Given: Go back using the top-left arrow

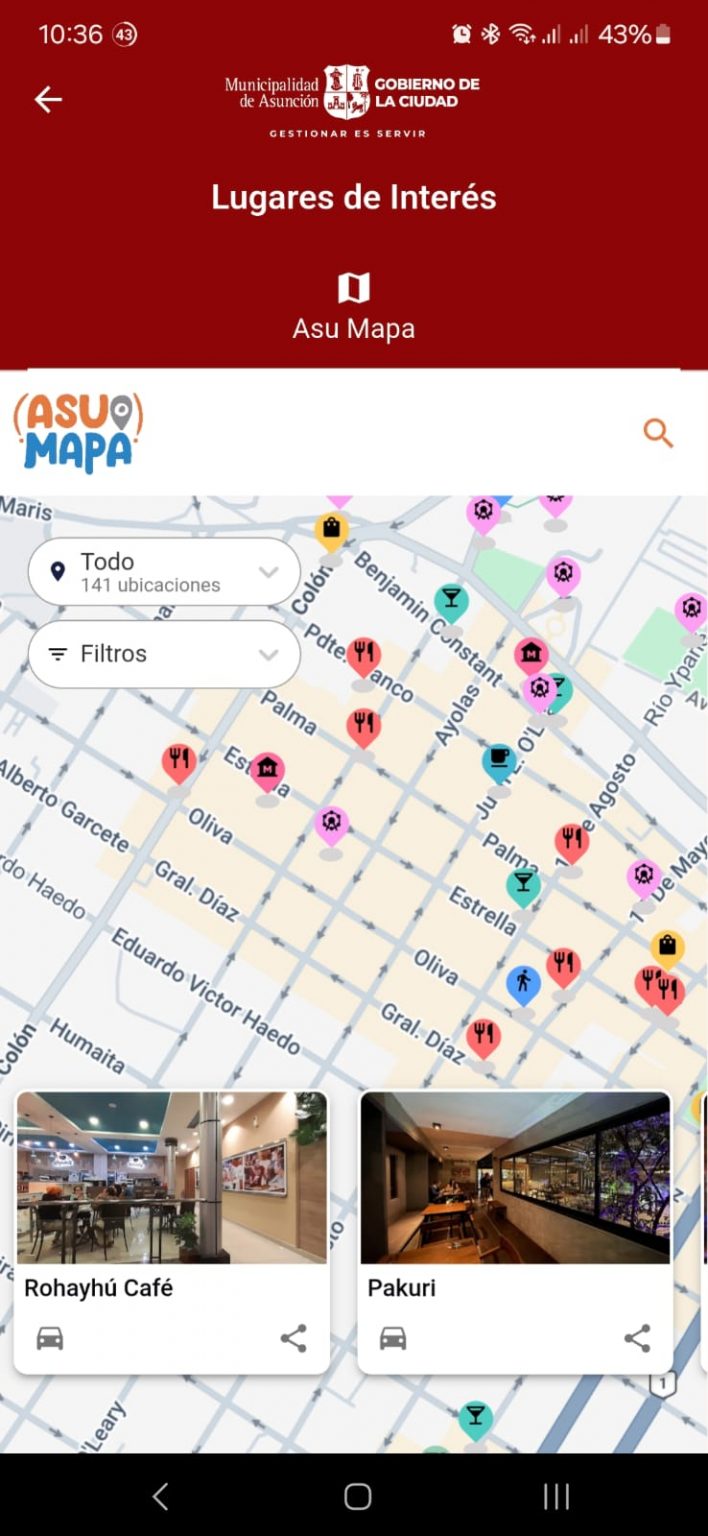Looking at the screenshot, I should click(x=48, y=99).
